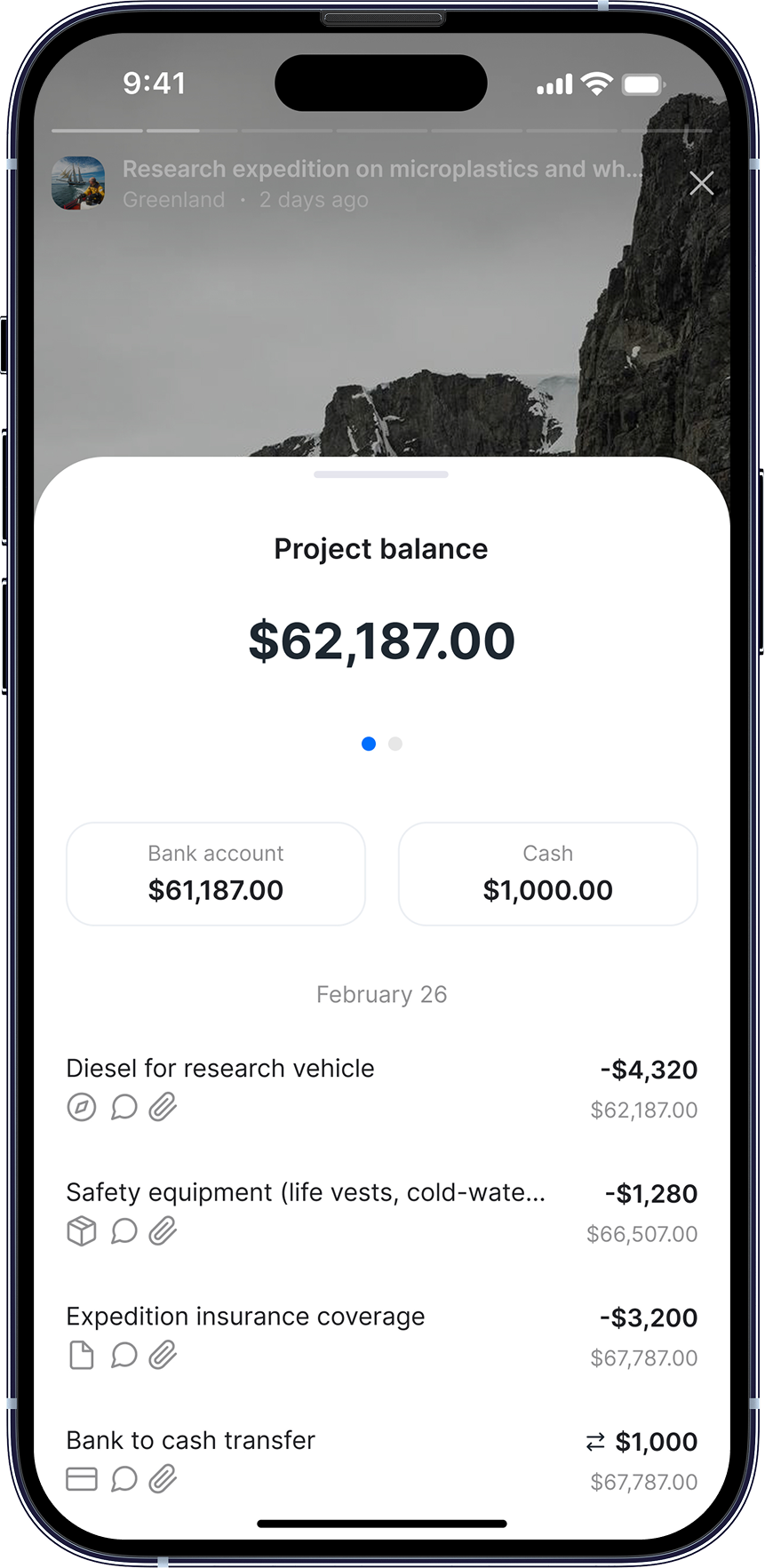Open the expedition profile avatar
This screenshot has height=1568, width=765.
coord(78,183)
